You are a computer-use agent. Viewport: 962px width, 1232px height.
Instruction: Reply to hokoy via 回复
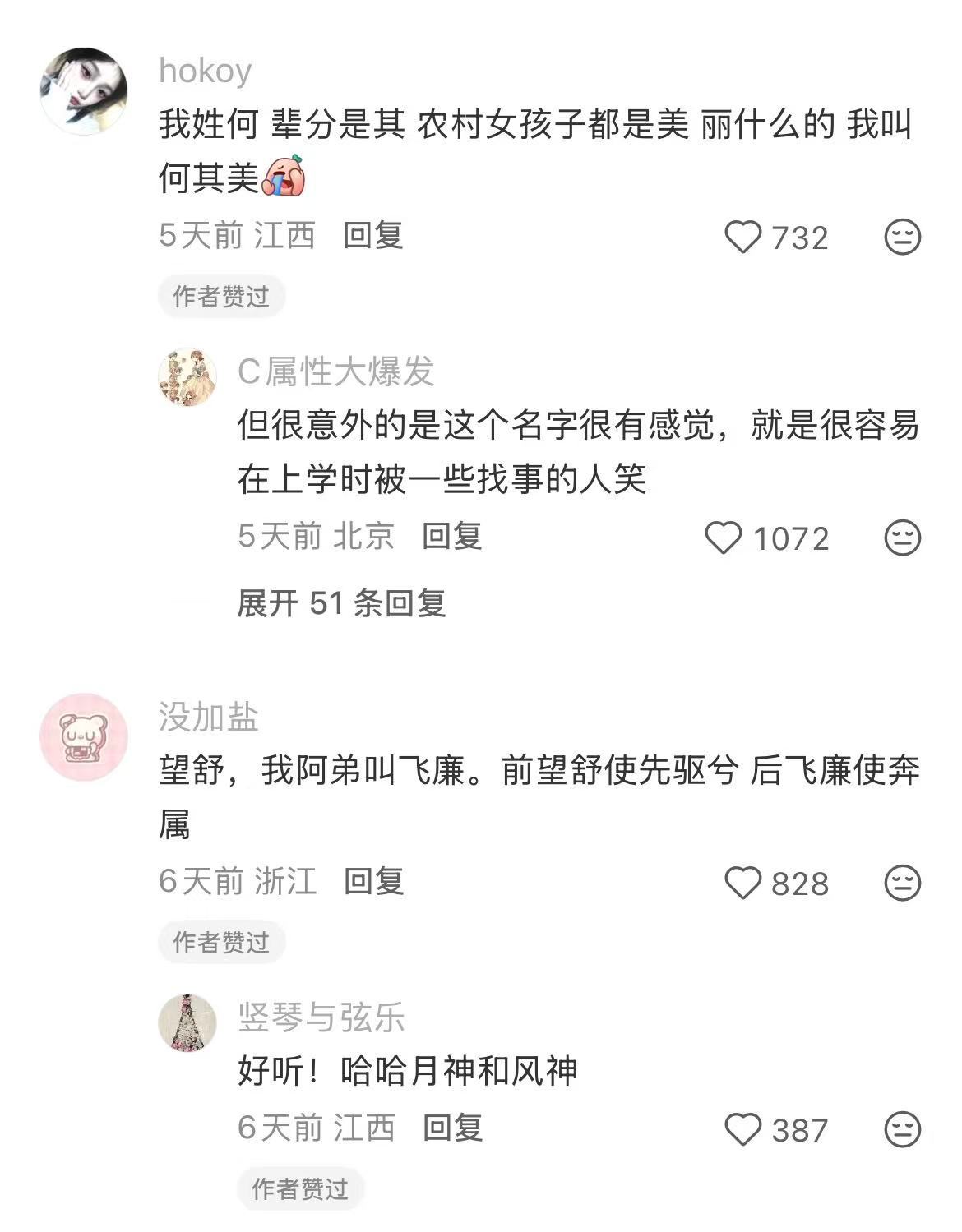click(x=372, y=237)
